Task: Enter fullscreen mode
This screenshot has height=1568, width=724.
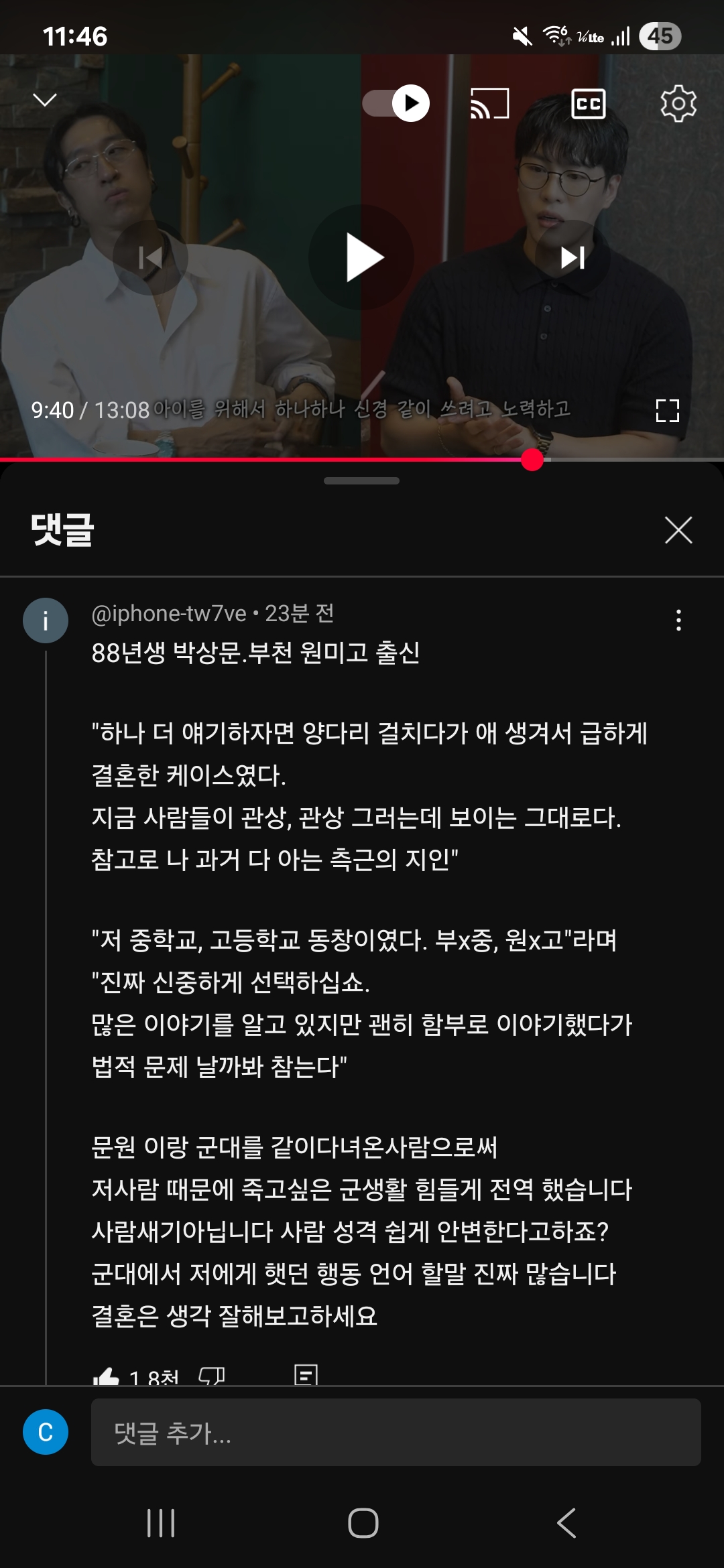Action: 667,410
